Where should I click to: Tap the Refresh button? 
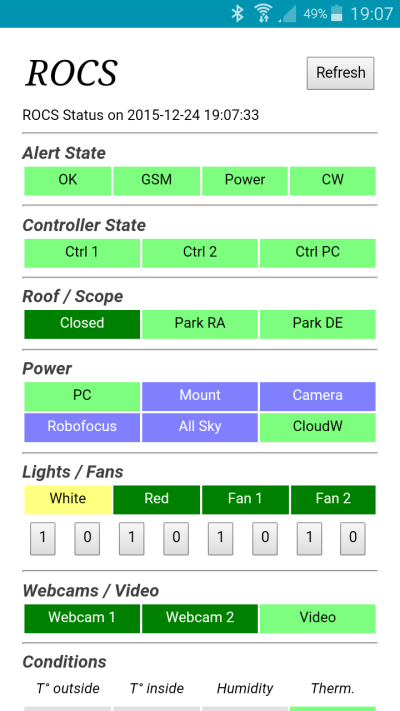pyautogui.click(x=341, y=73)
